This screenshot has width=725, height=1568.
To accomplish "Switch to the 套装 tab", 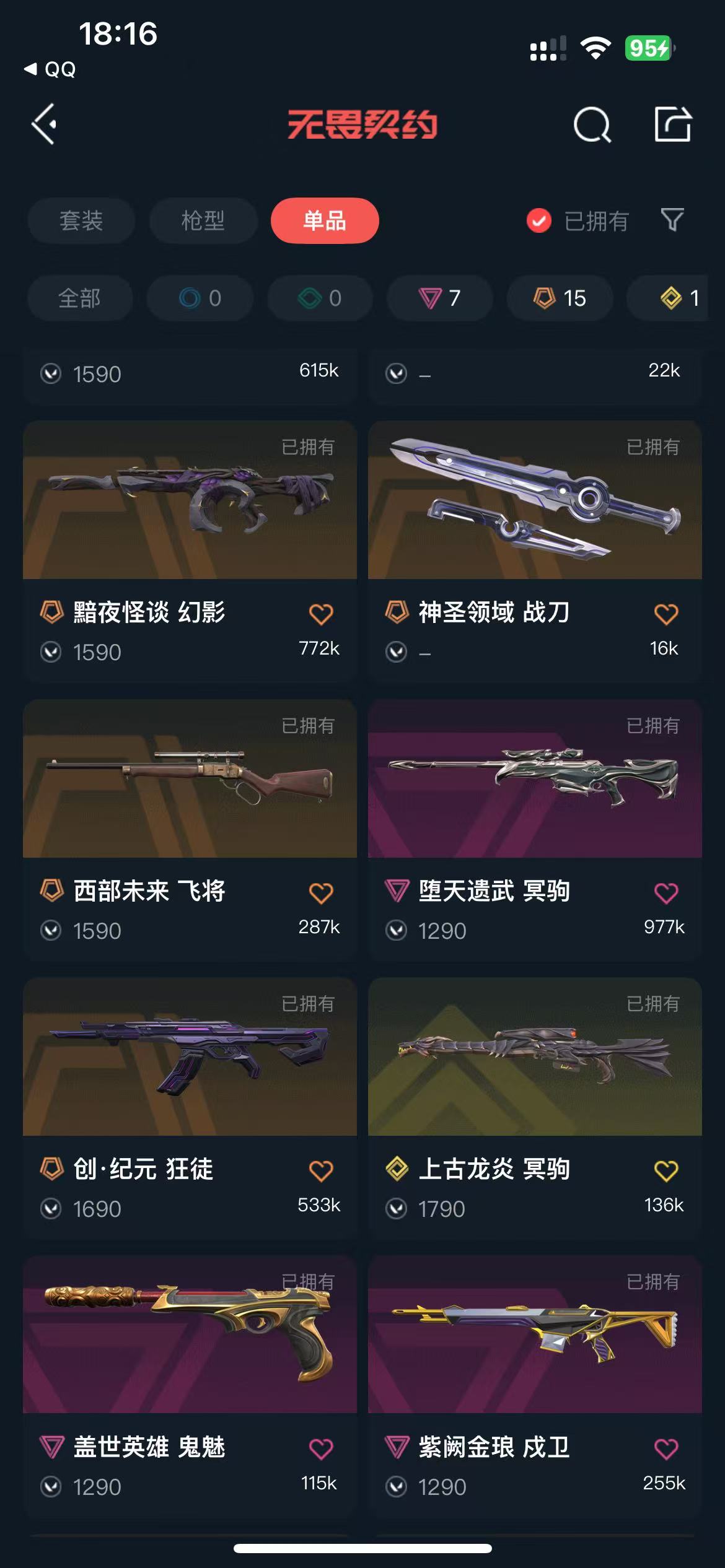I will point(81,220).
